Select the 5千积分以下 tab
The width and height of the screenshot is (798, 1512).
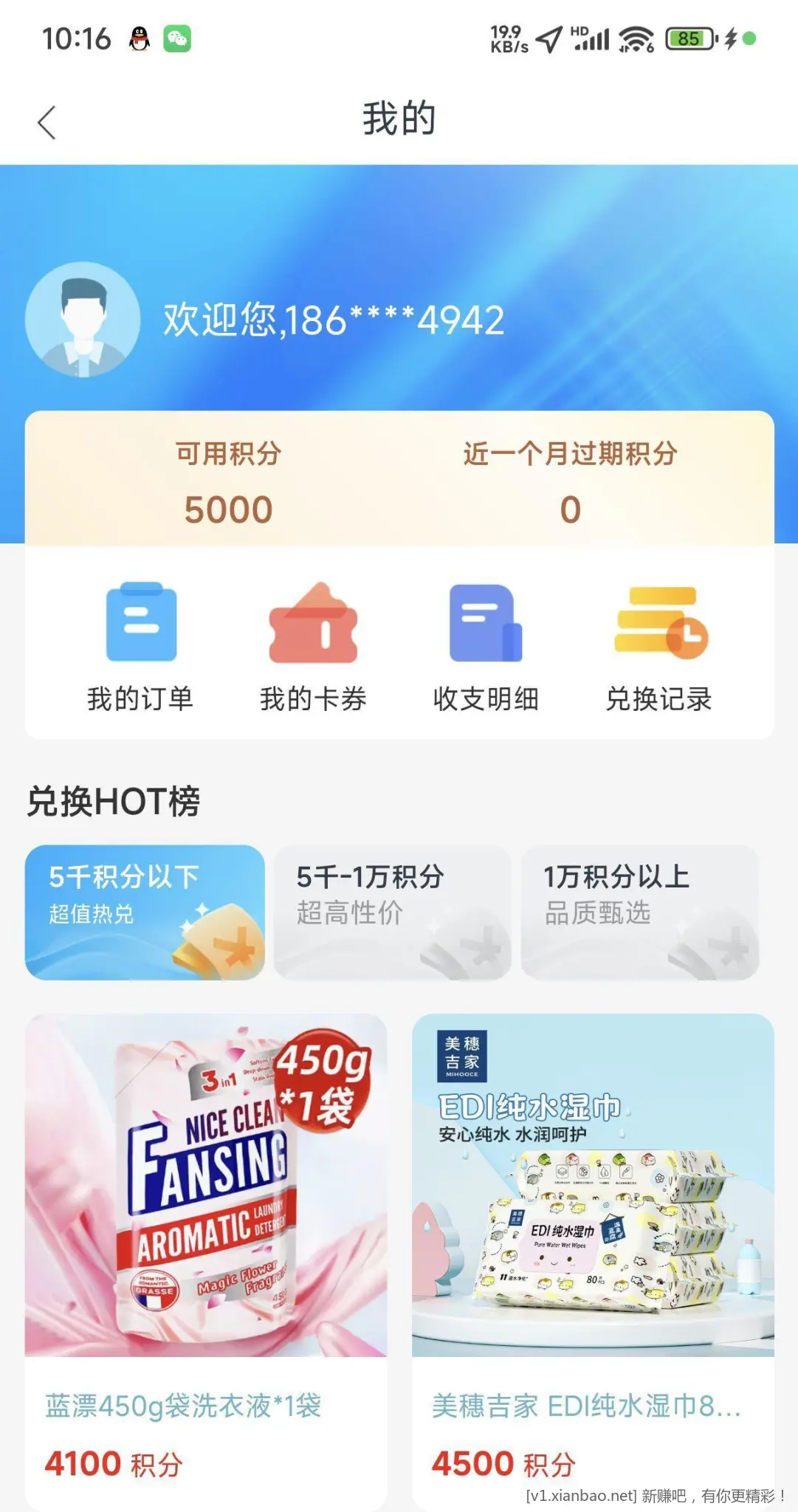tap(145, 912)
